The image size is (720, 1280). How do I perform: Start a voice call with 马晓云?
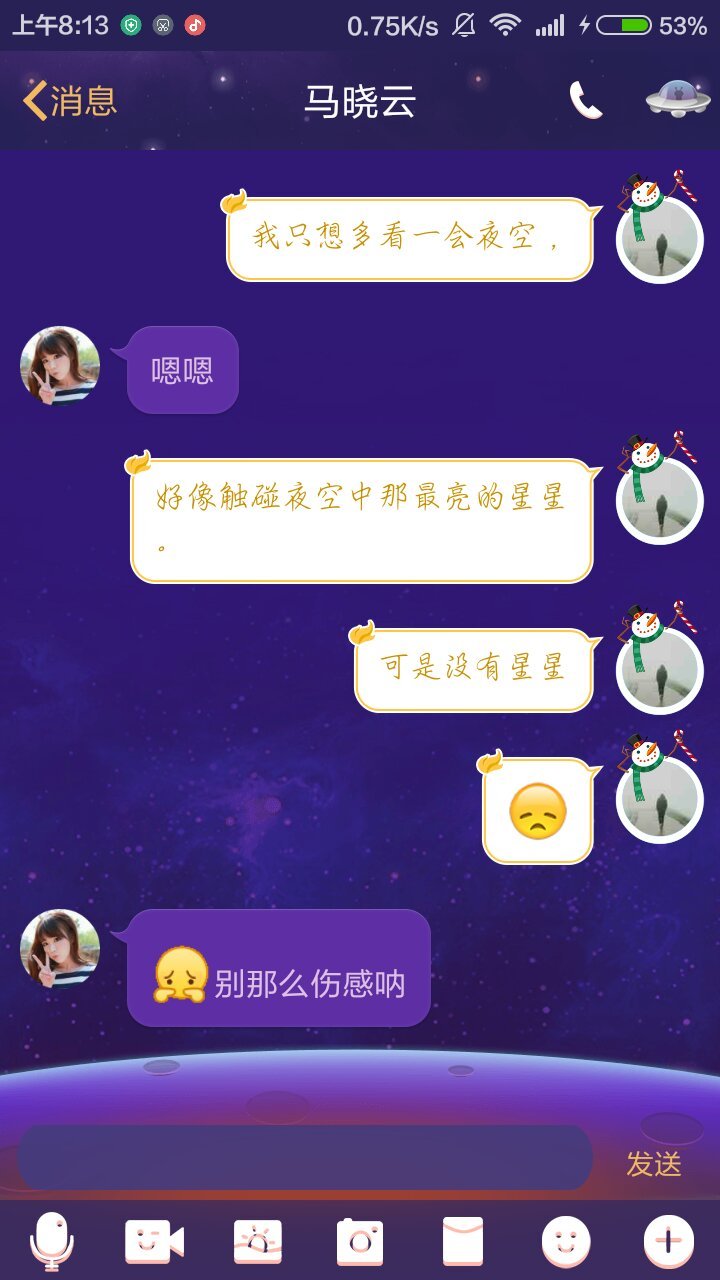(586, 100)
